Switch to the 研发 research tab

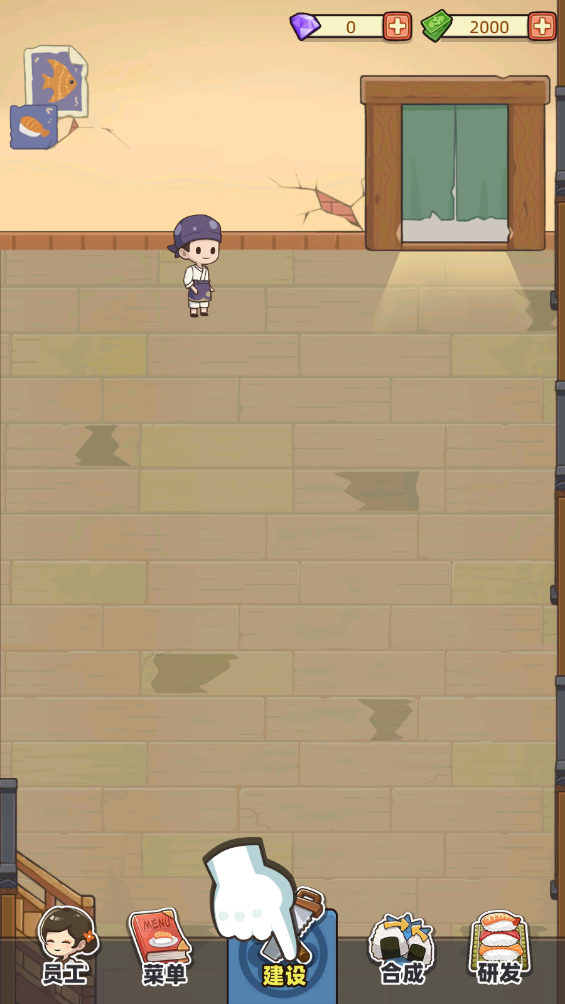(499, 948)
